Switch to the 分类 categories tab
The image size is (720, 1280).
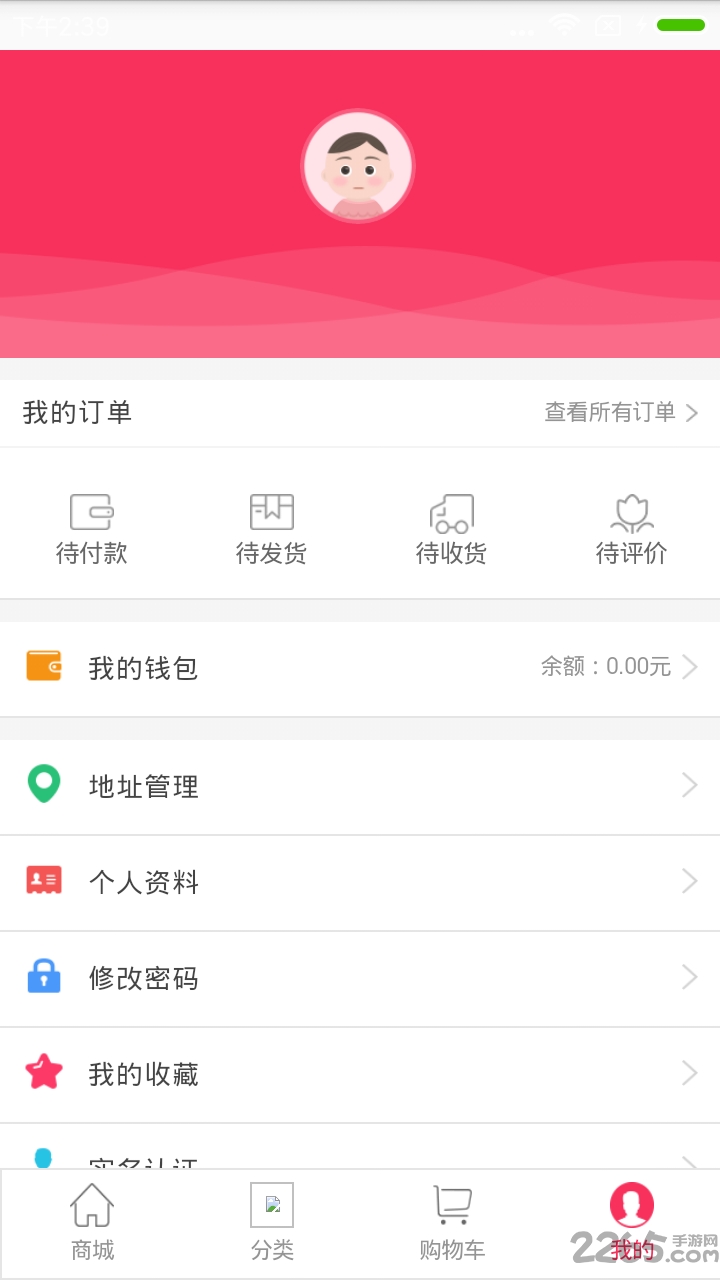pyautogui.click(x=272, y=1222)
